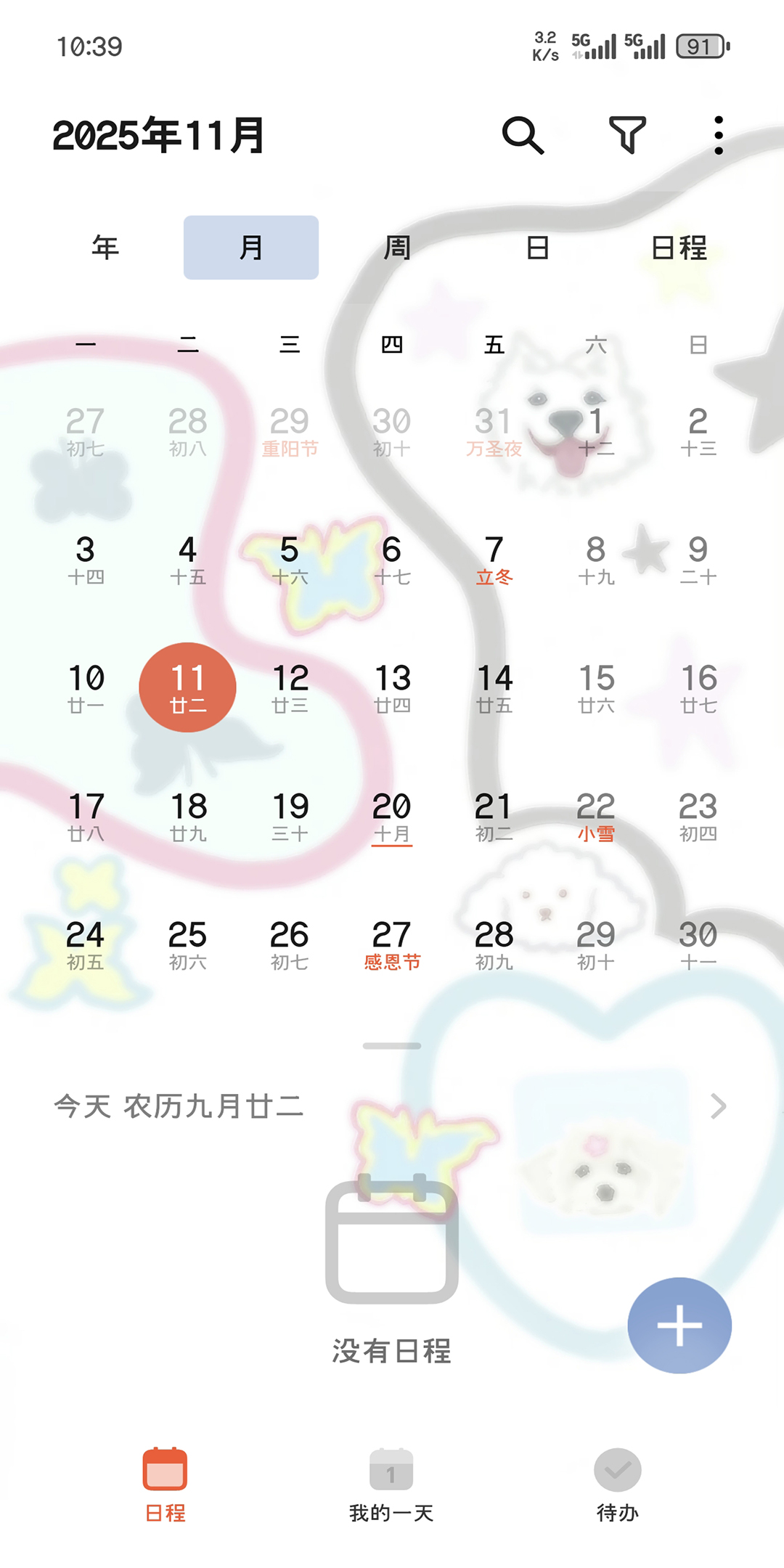Image resolution: width=784 pixels, height=1568 pixels.
Task: Switch to the 周 week view
Action: coord(397,248)
